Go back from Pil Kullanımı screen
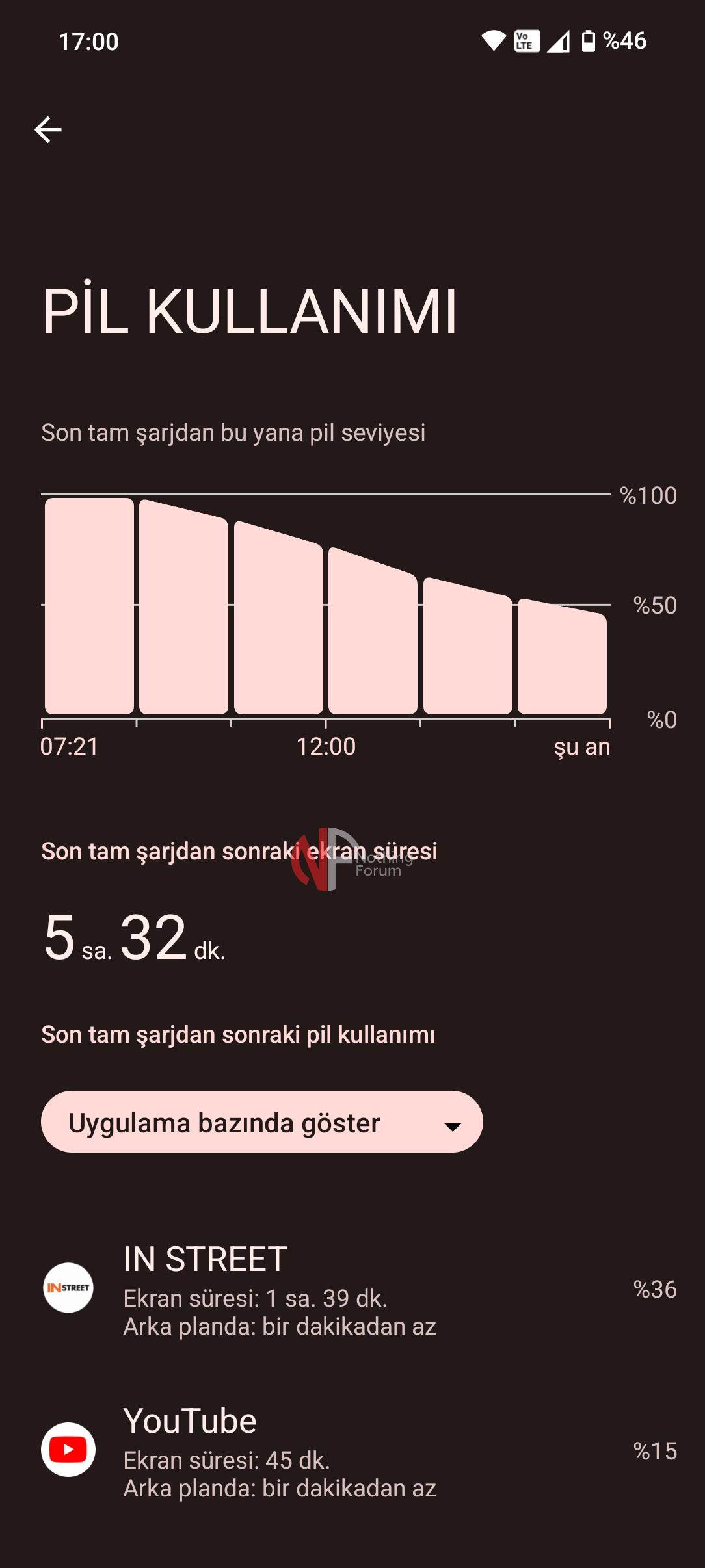705x1568 pixels. [48, 129]
